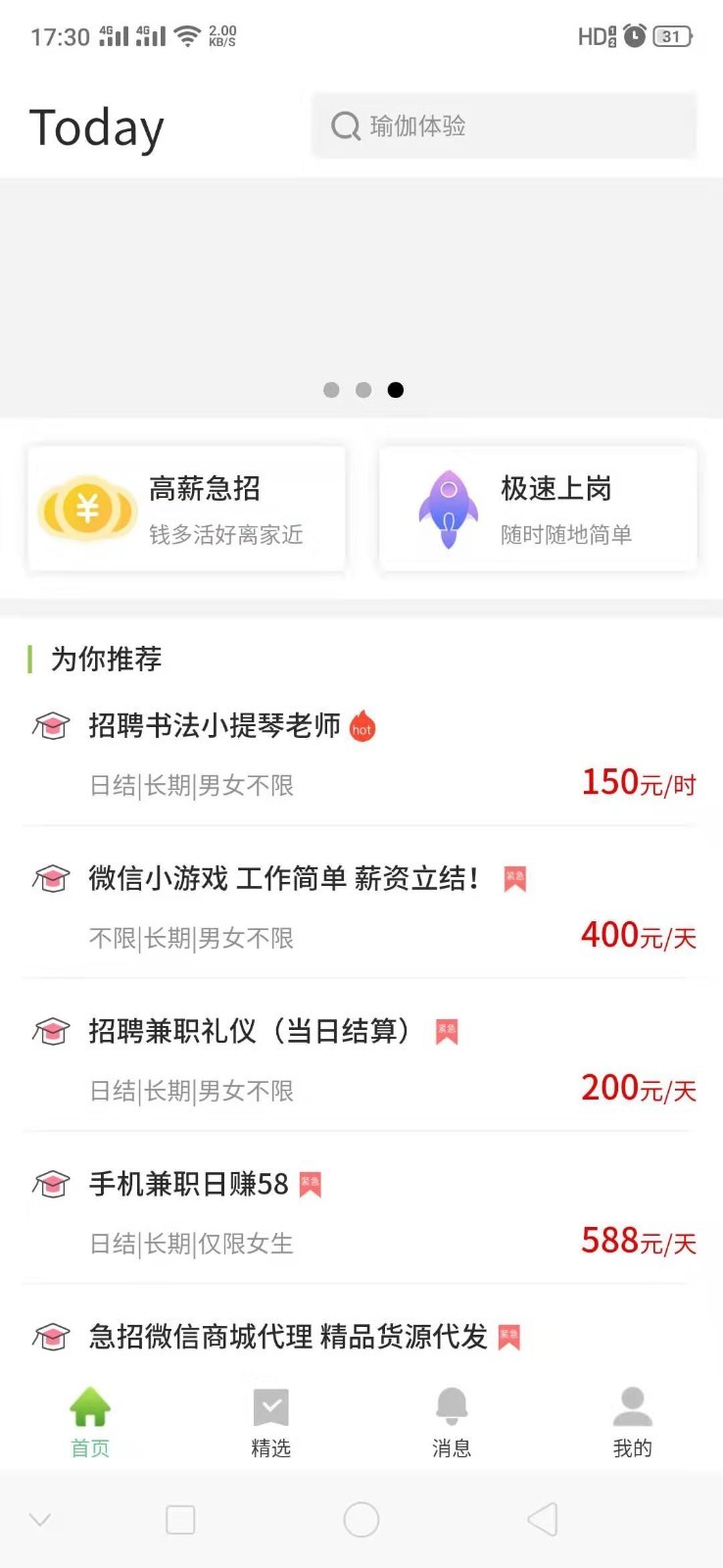The height and width of the screenshot is (1568, 723).
Task: Tap the 瑜伽体验 search box
Action: coord(504,126)
